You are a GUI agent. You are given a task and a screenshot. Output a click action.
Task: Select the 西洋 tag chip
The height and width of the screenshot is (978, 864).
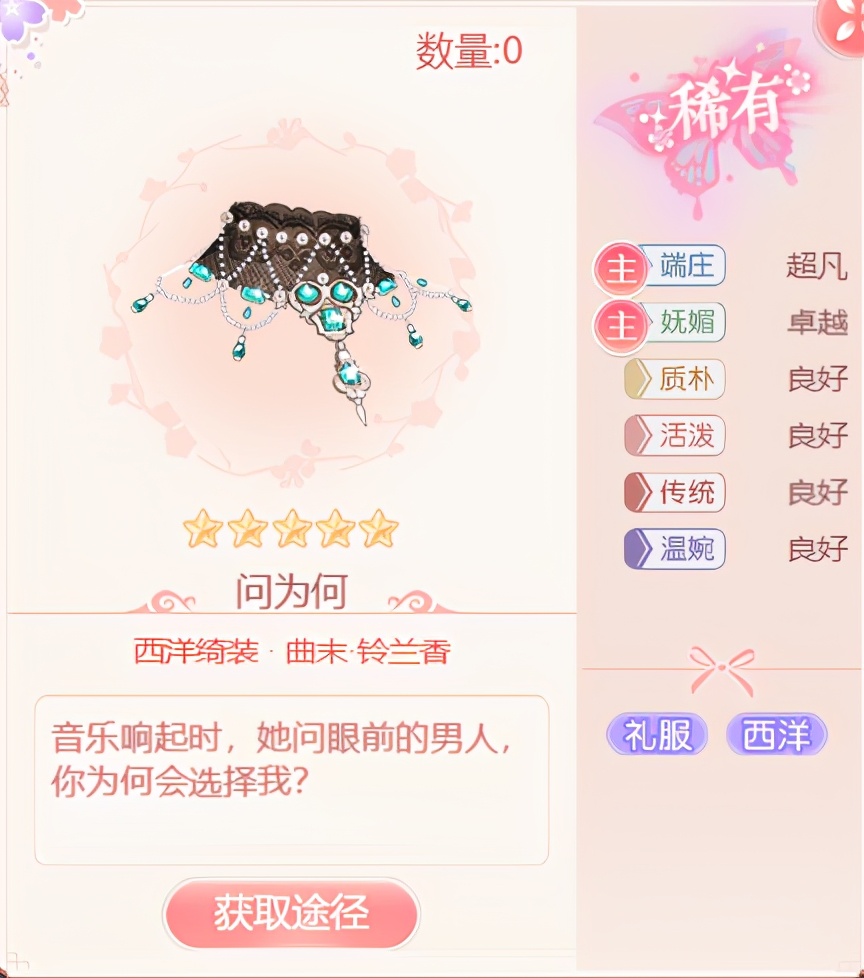coord(776,735)
